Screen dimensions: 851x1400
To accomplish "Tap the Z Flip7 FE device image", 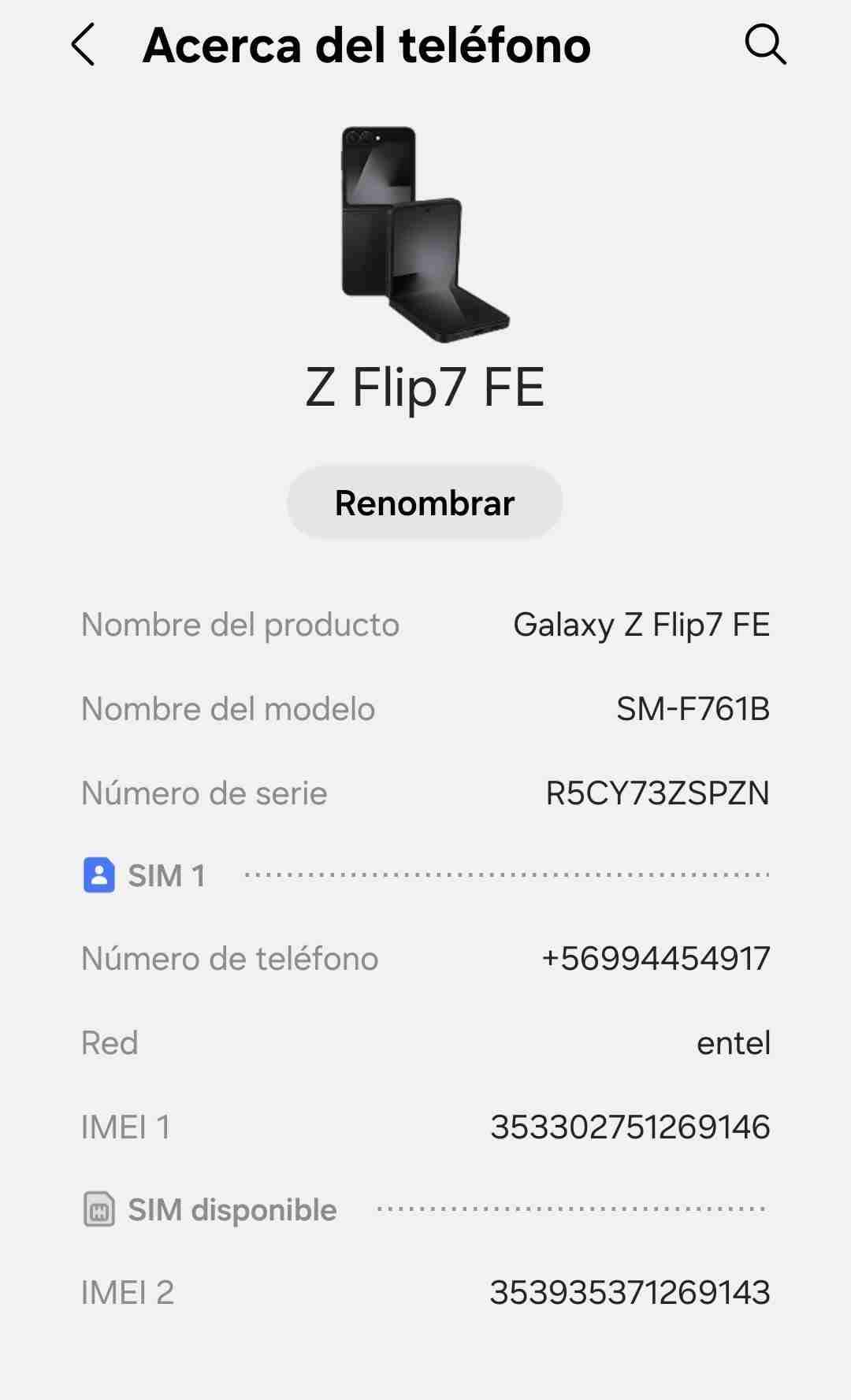I will (x=425, y=228).
